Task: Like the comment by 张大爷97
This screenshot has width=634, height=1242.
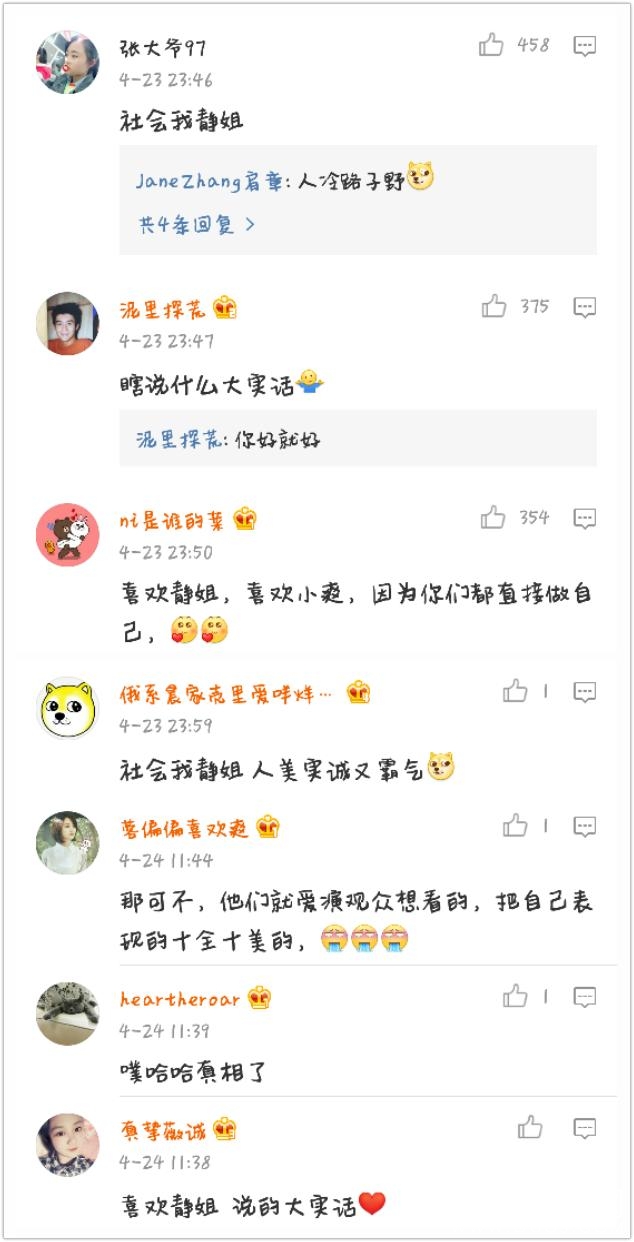Action: click(x=491, y=45)
